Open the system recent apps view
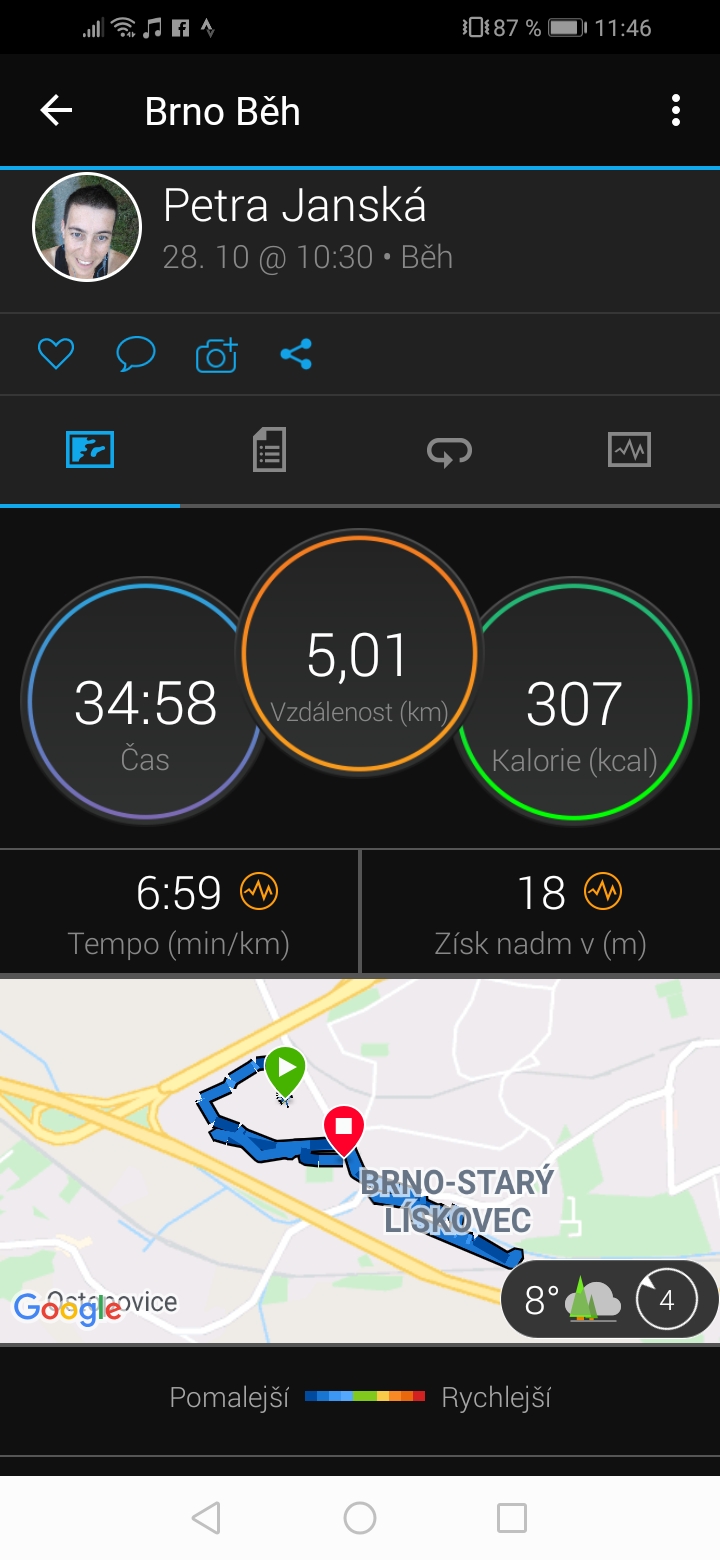The height and width of the screenshot is (1560, 720). click(x=512, y=1518)
